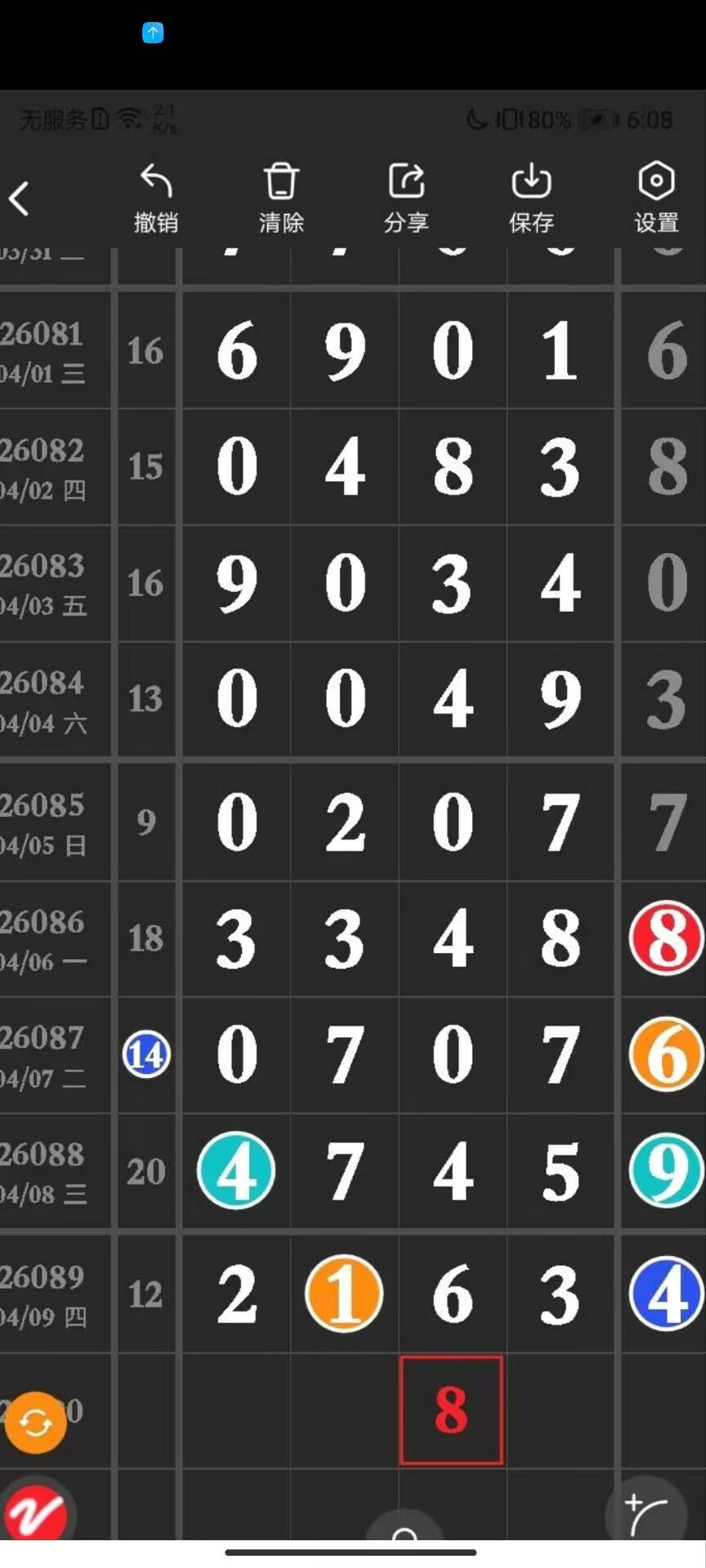Image resolution: width=706 pixels, height=1568 pixels.
Task: Tap the red checkmark floating button
Action: coord(36,1513)
